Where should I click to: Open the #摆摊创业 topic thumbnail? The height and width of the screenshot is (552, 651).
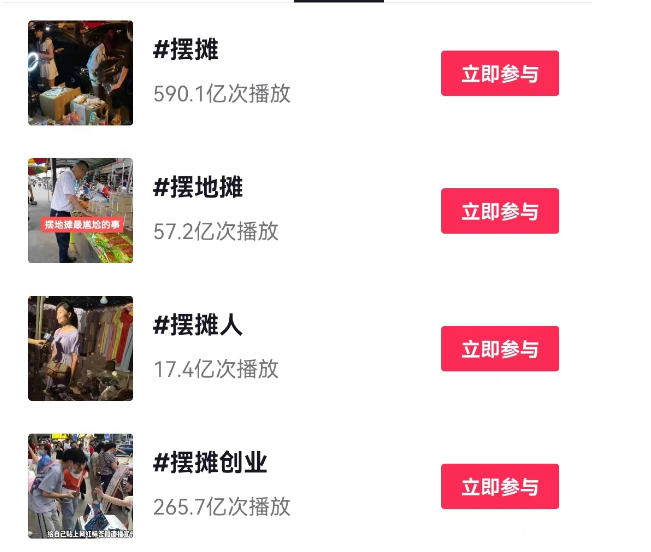(x=80, y=486)
